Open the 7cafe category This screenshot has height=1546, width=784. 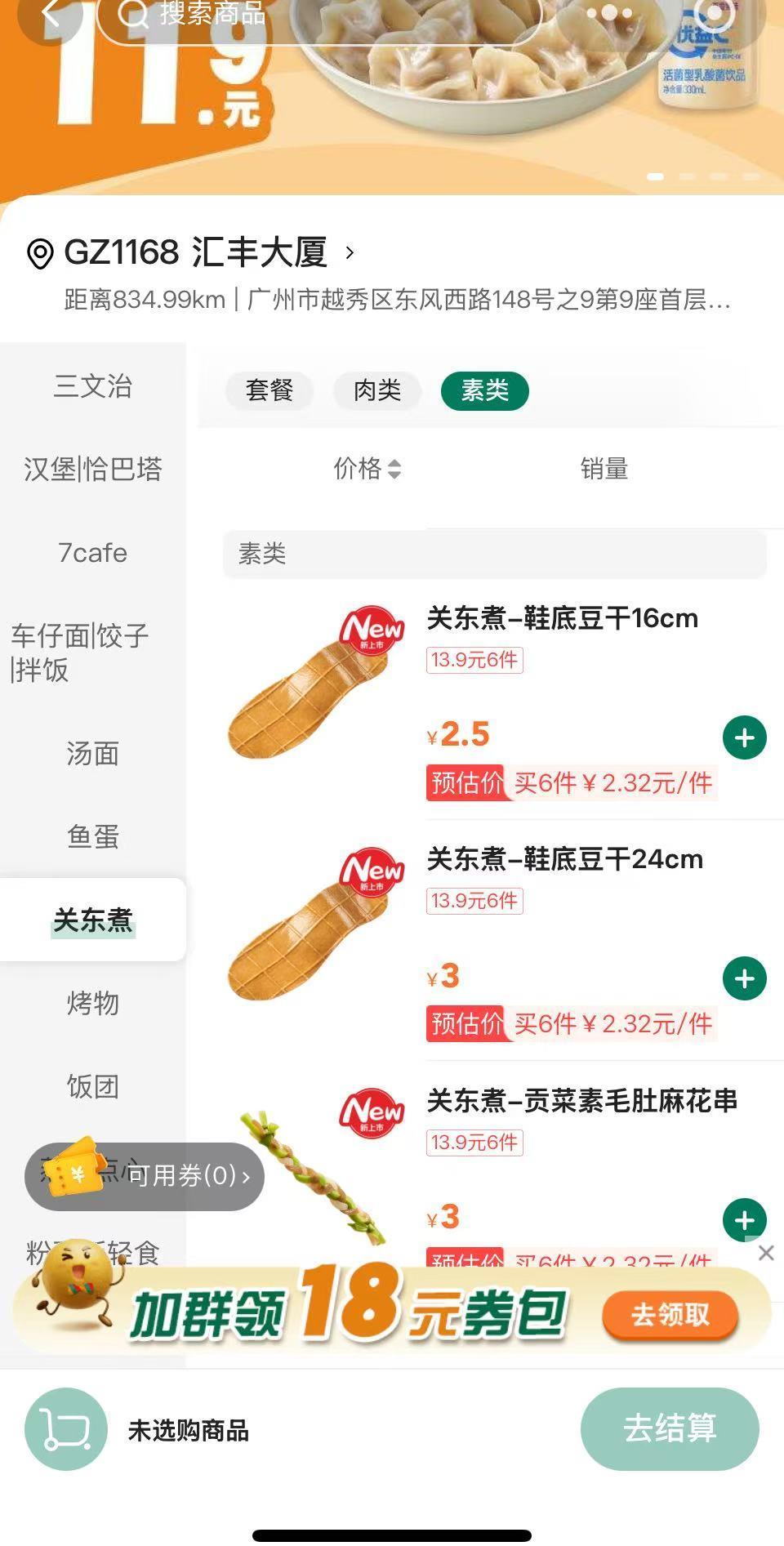point(92,553)
